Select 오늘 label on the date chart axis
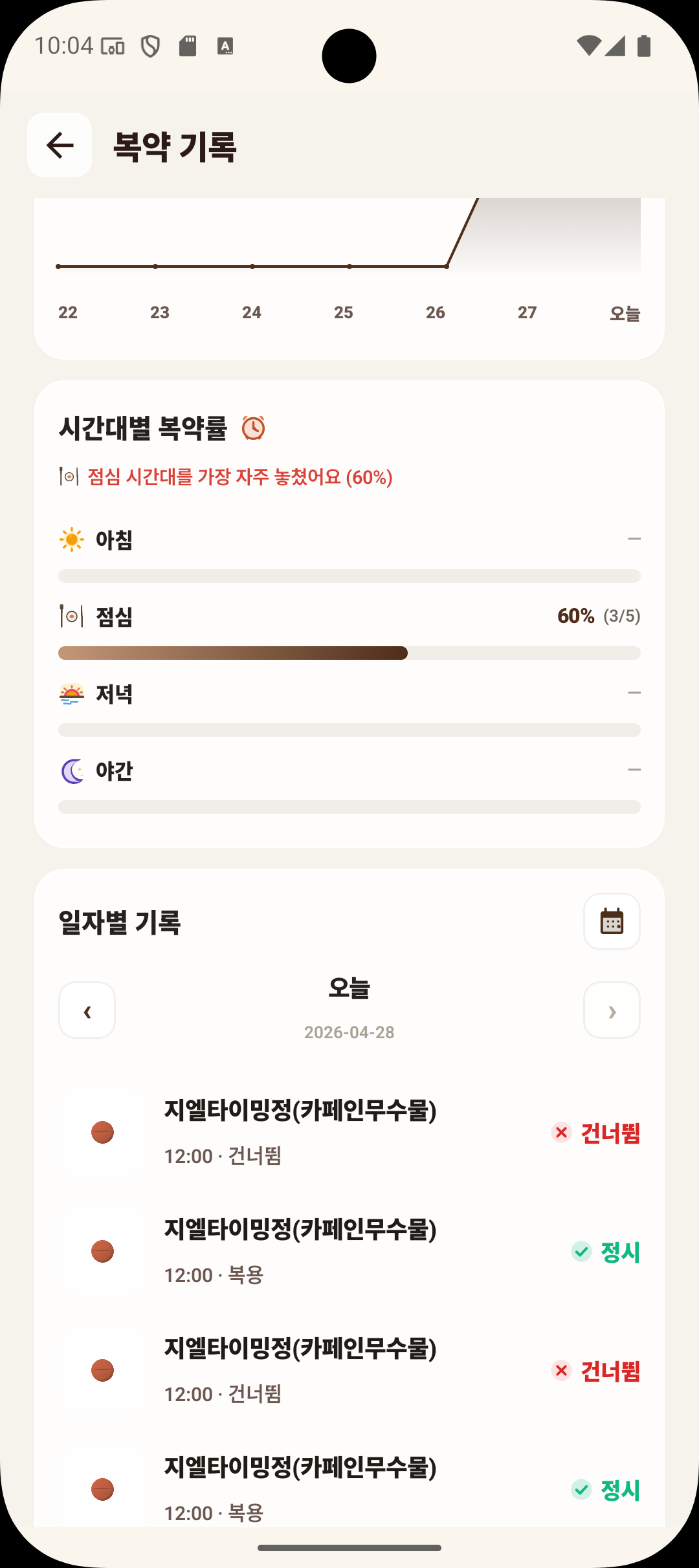This screenshot has width=699, height=1568. (625, 313)
